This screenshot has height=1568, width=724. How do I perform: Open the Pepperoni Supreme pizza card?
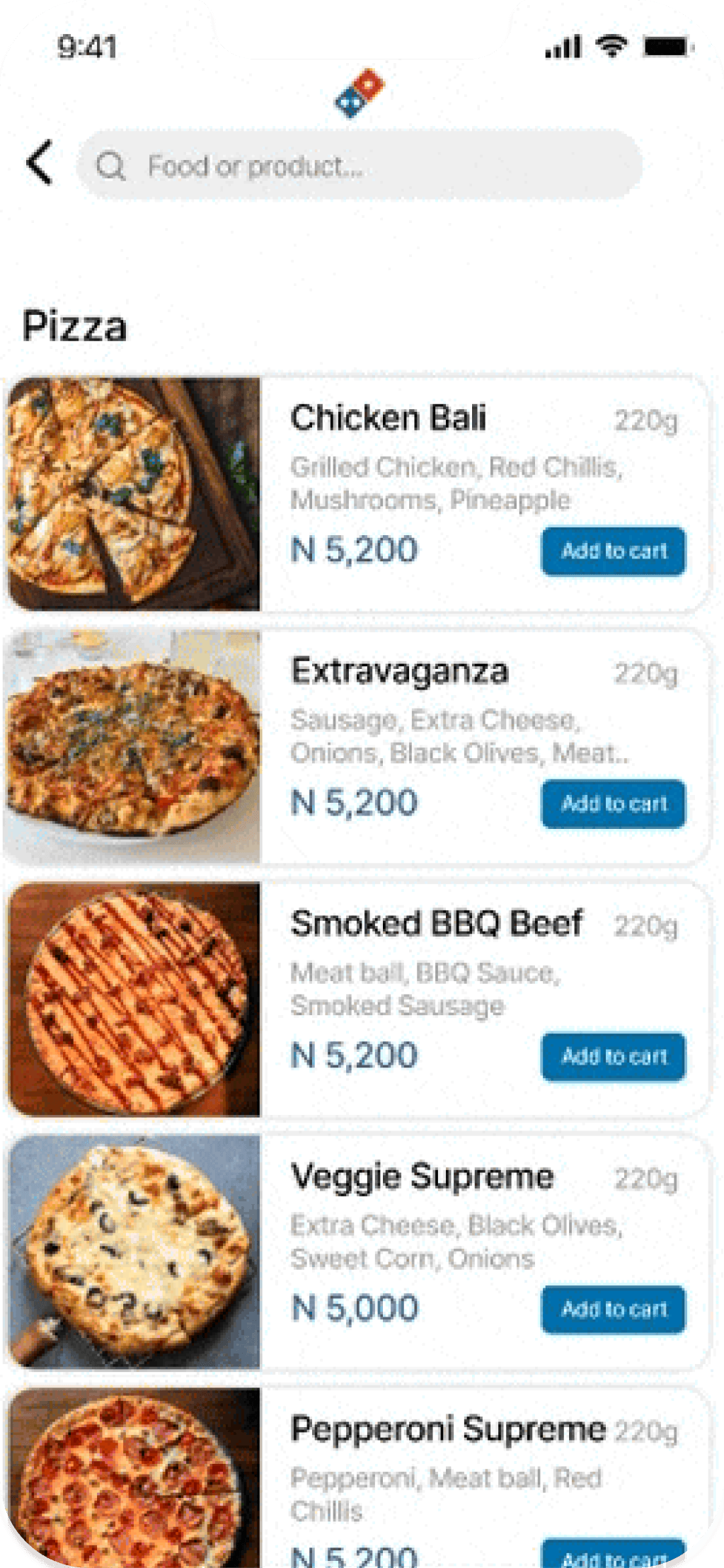(447, 1429)
